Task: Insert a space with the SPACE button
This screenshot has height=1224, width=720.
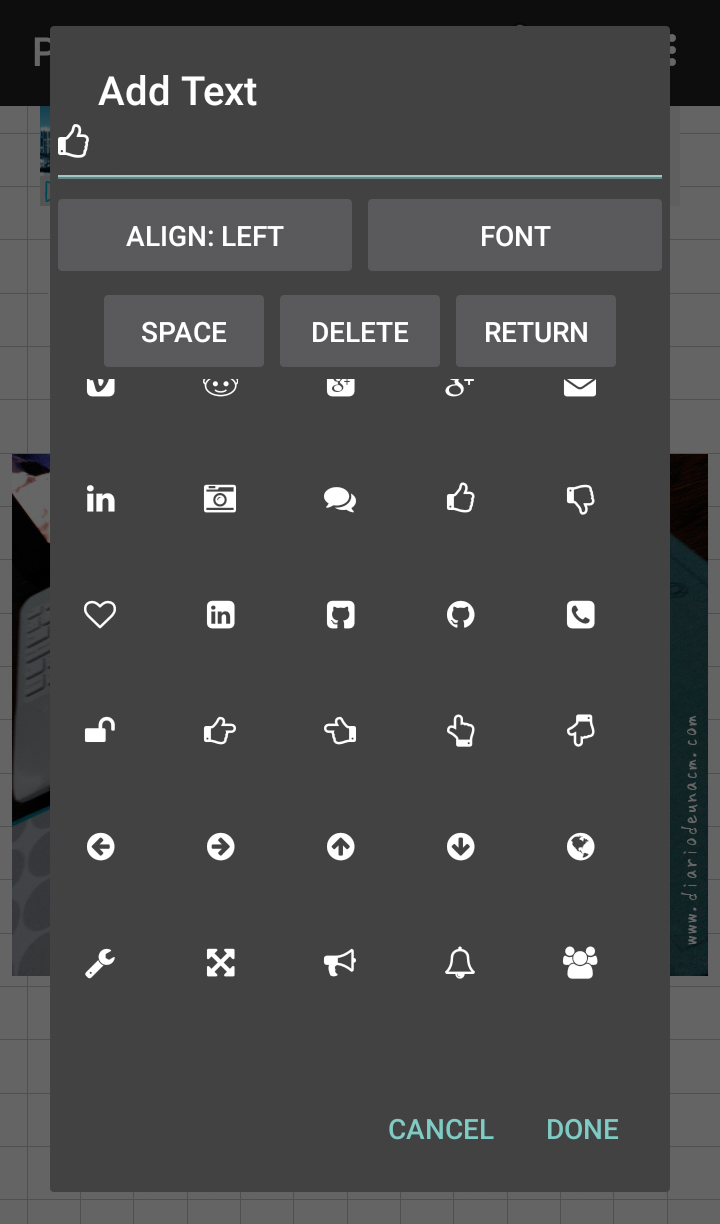Action: (x=184, y=332)
